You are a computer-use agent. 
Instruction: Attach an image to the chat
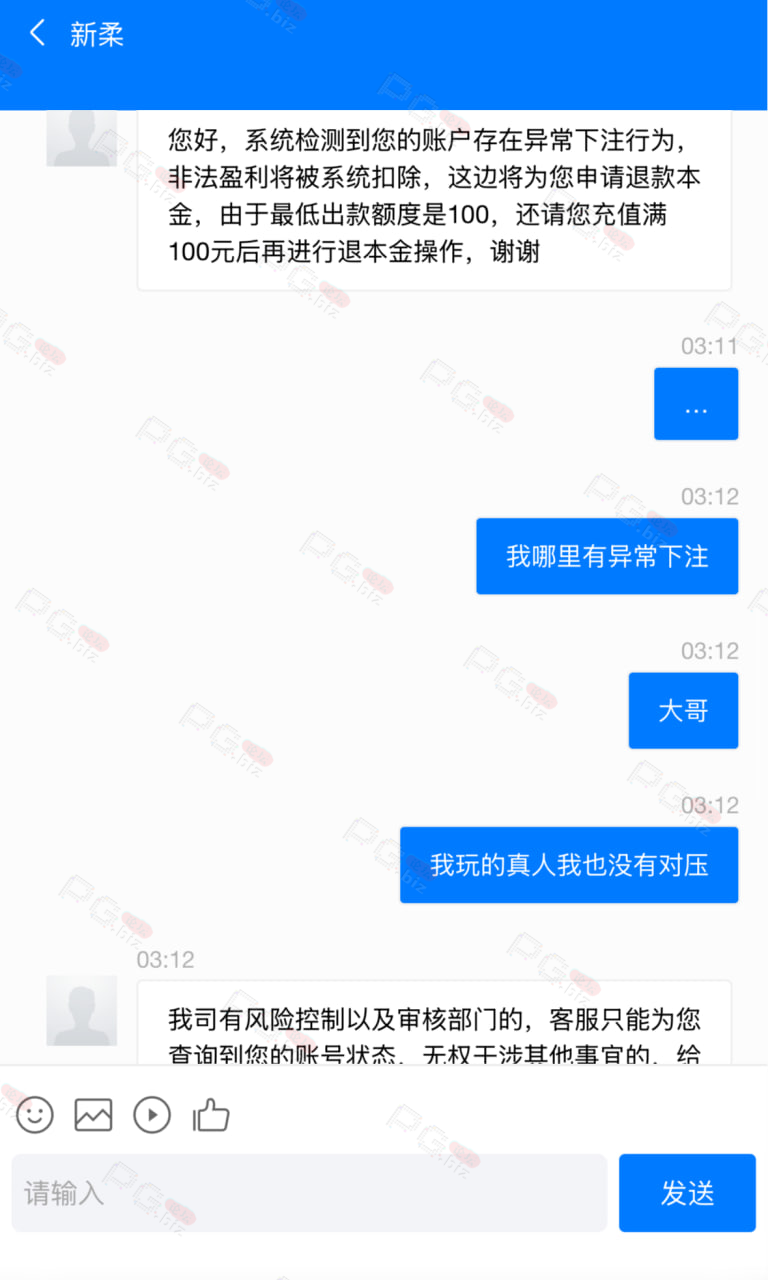point(94,1114)
